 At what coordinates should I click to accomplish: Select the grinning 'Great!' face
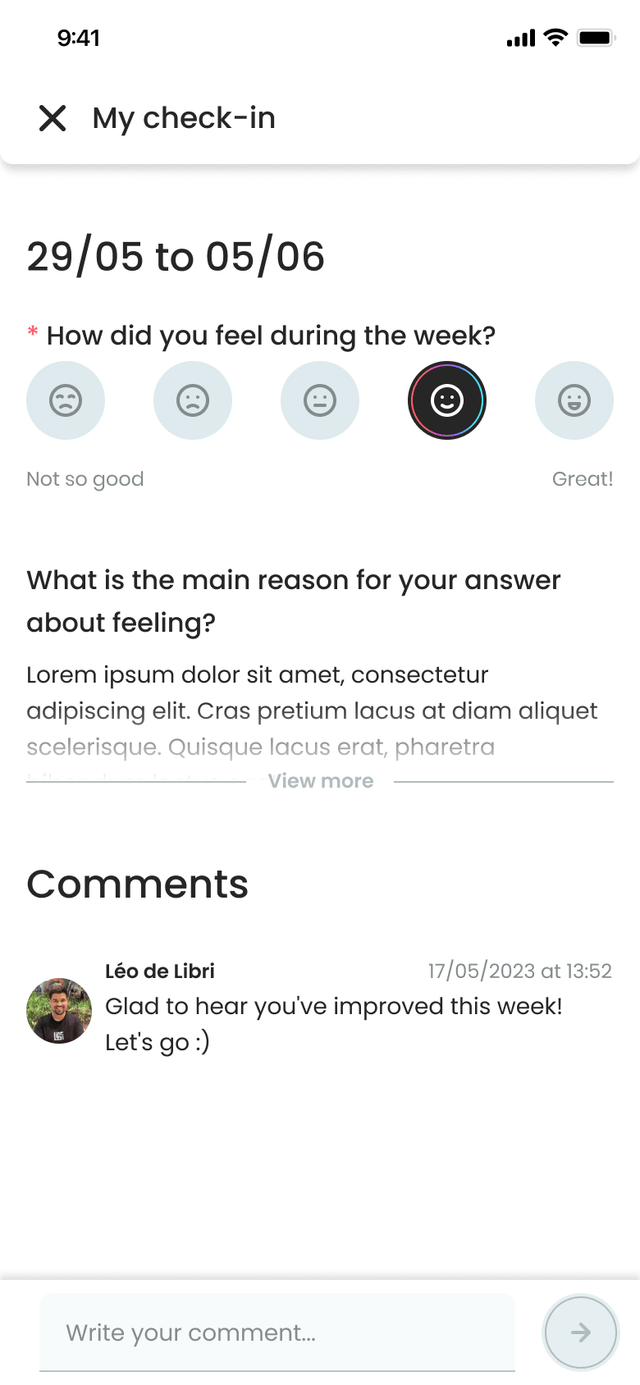coord(574,401)
